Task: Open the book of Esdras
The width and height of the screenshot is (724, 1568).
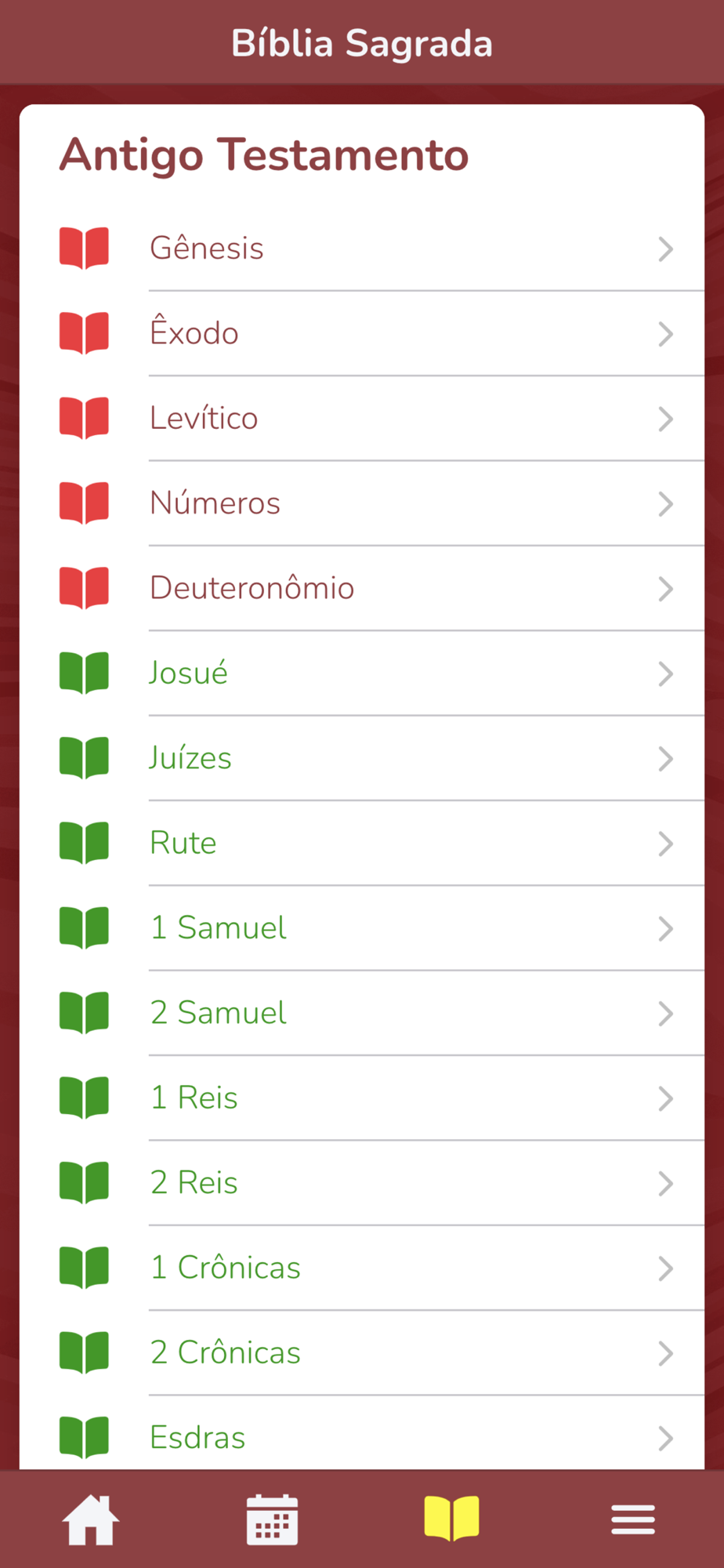Action: pyautogui.click(x=362, y=1433)
